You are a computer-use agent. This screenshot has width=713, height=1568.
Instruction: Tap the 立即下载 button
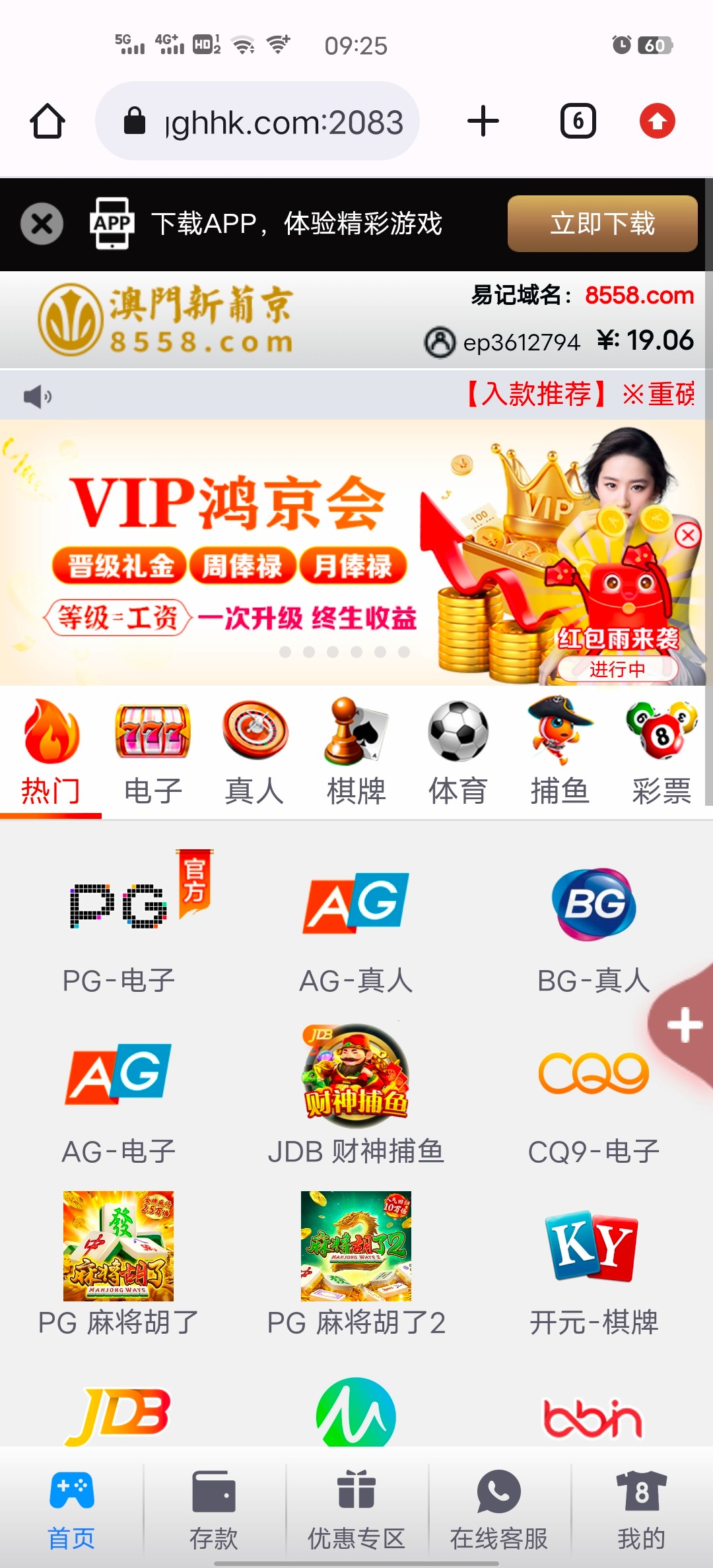tap(602, 224)
